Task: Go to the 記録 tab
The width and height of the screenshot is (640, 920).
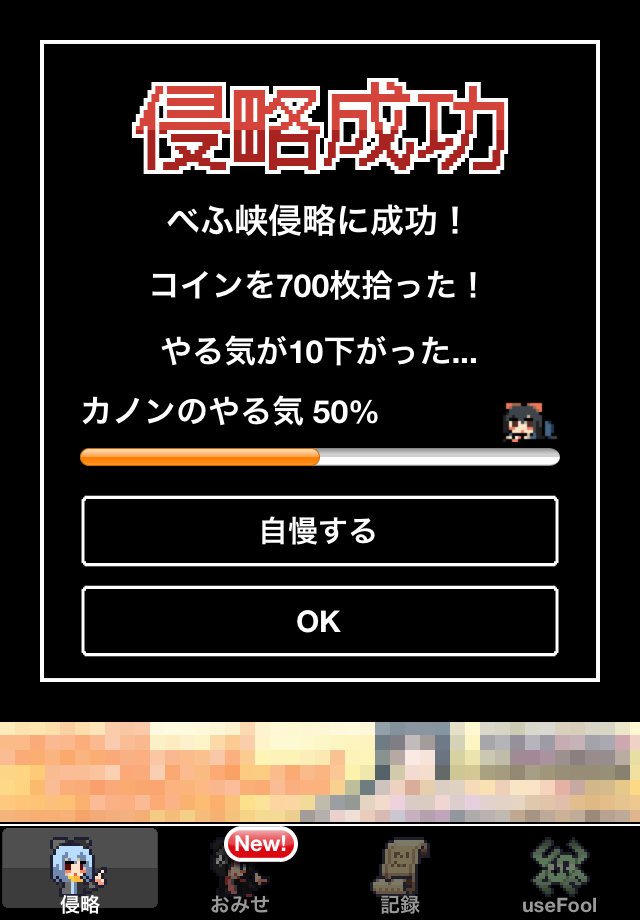Action: pos(400,872)
